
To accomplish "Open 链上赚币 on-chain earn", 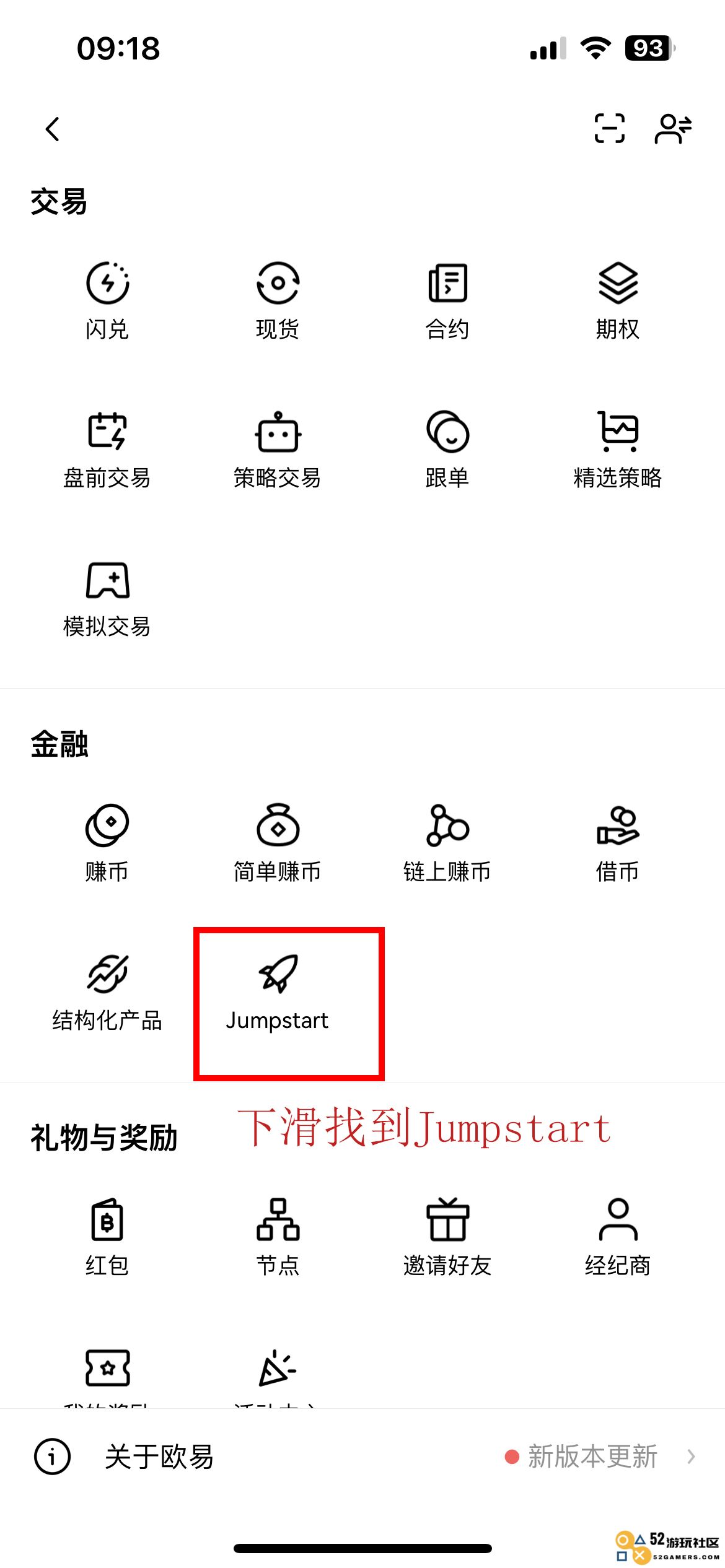I will (x=447, y=843).
